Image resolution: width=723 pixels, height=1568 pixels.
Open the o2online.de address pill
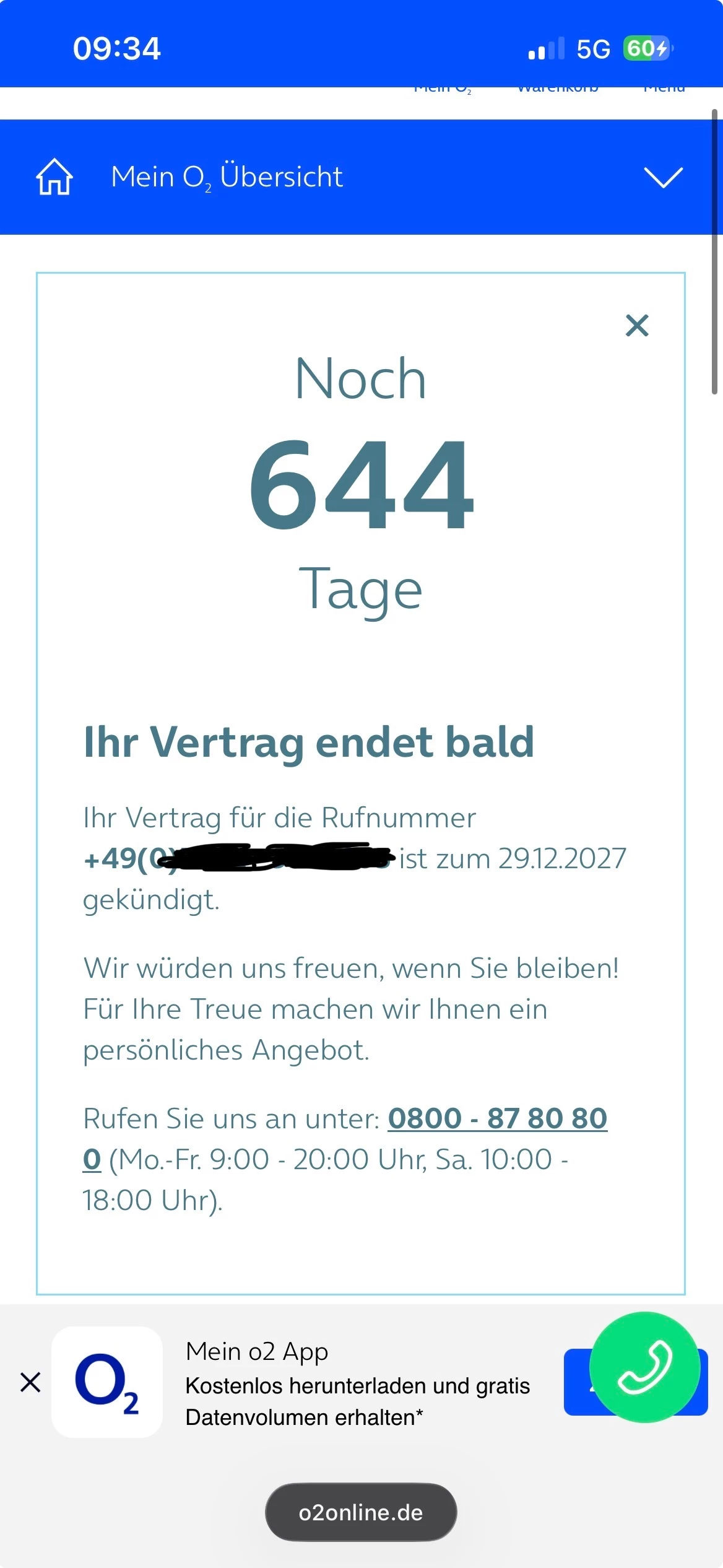point(361,1512)
